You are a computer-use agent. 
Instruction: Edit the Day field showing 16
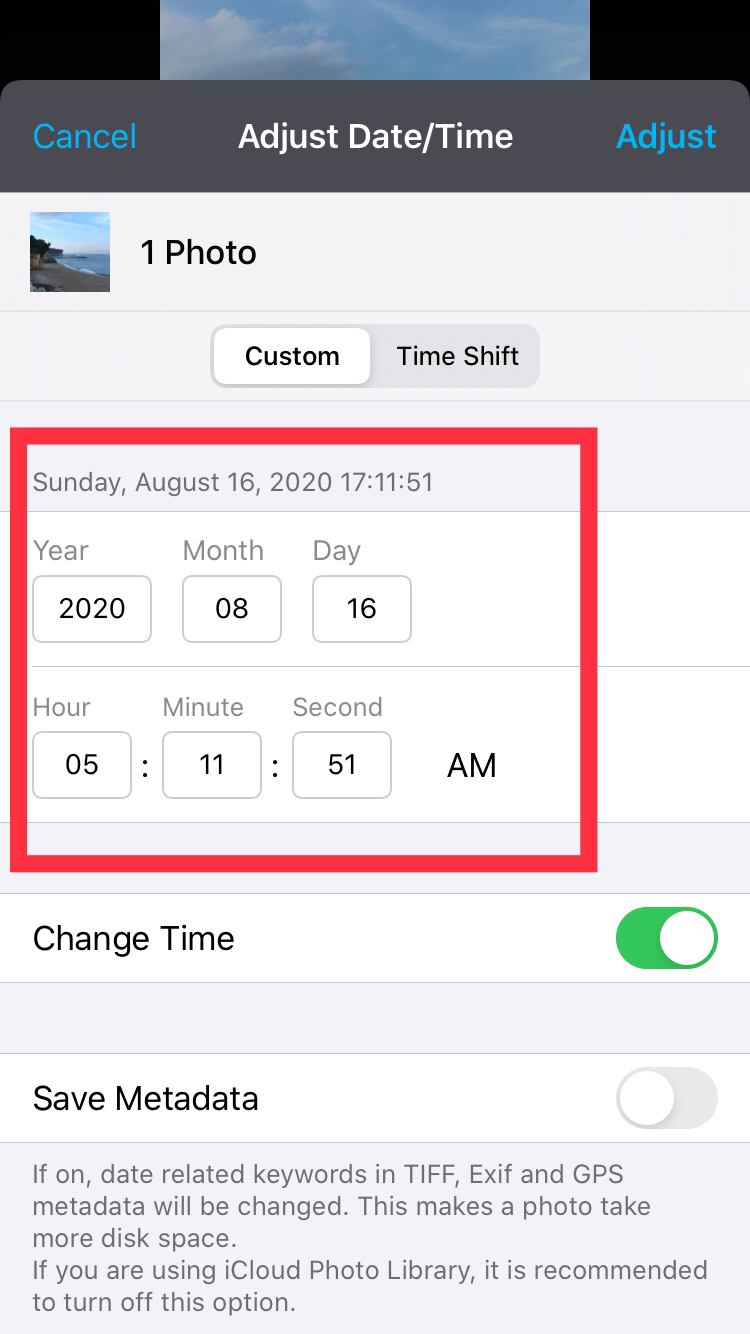pyautogui.click(x=361, y=608)
